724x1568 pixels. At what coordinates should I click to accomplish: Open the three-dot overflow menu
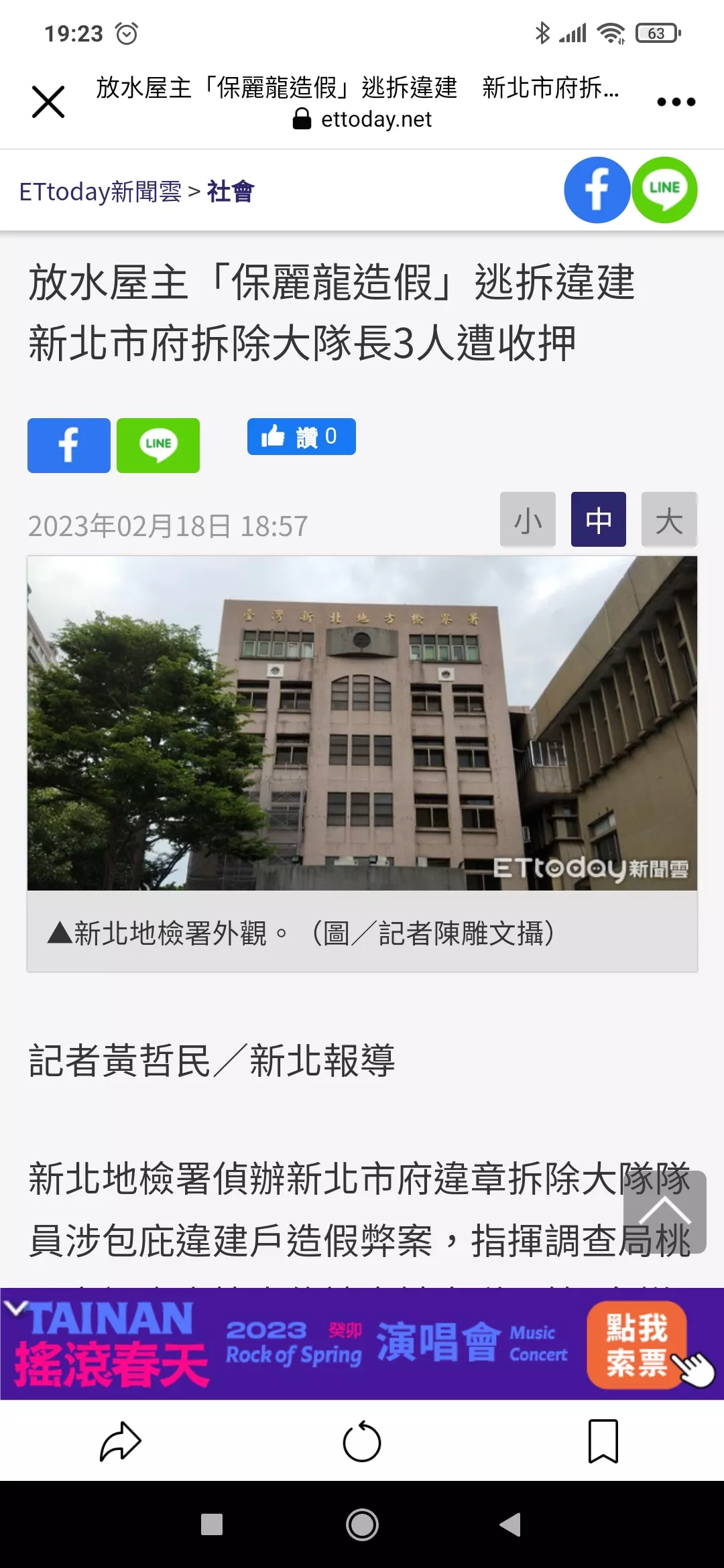coord(676,102)
